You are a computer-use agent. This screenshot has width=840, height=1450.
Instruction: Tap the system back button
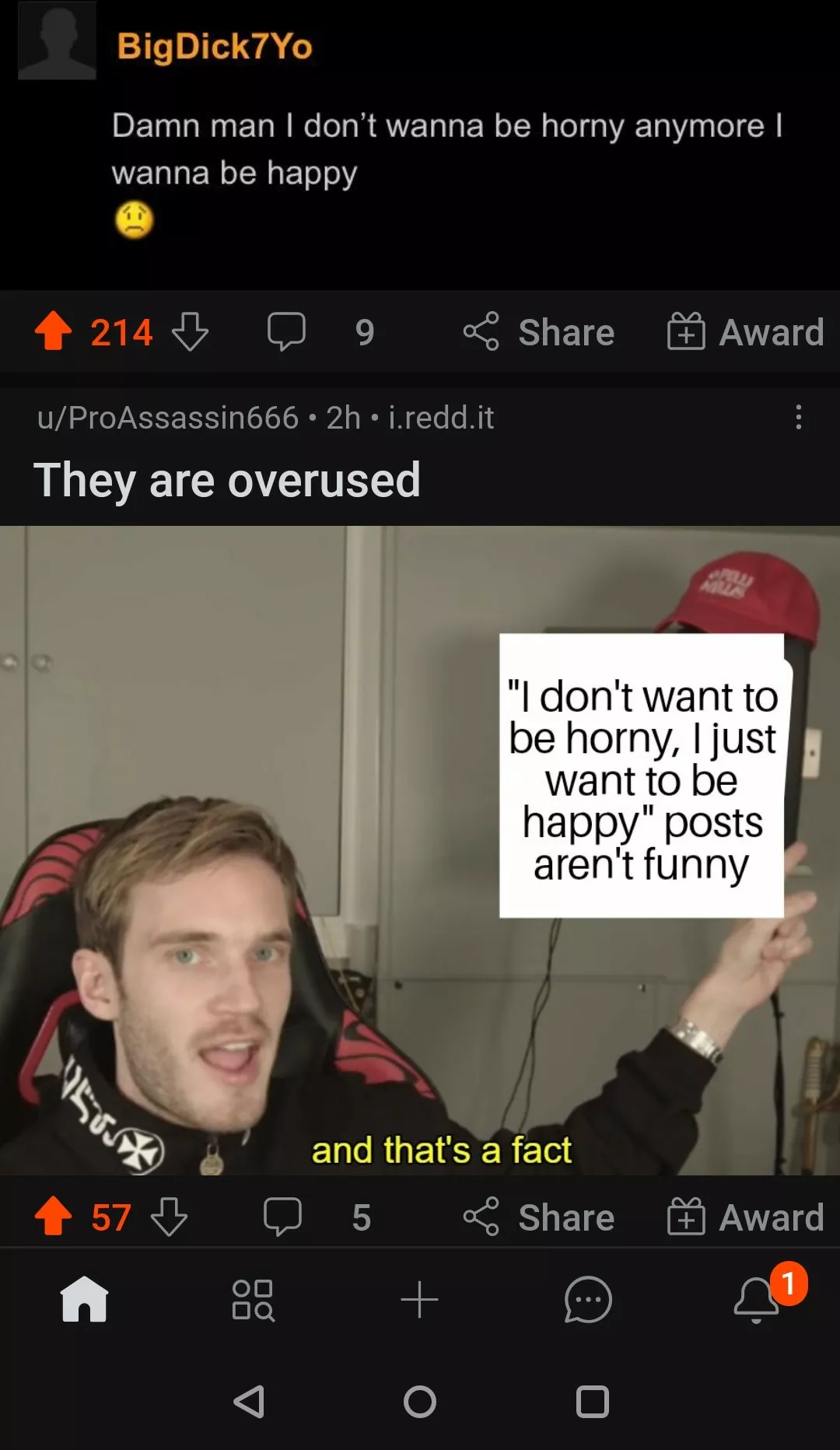point(250,1402)
